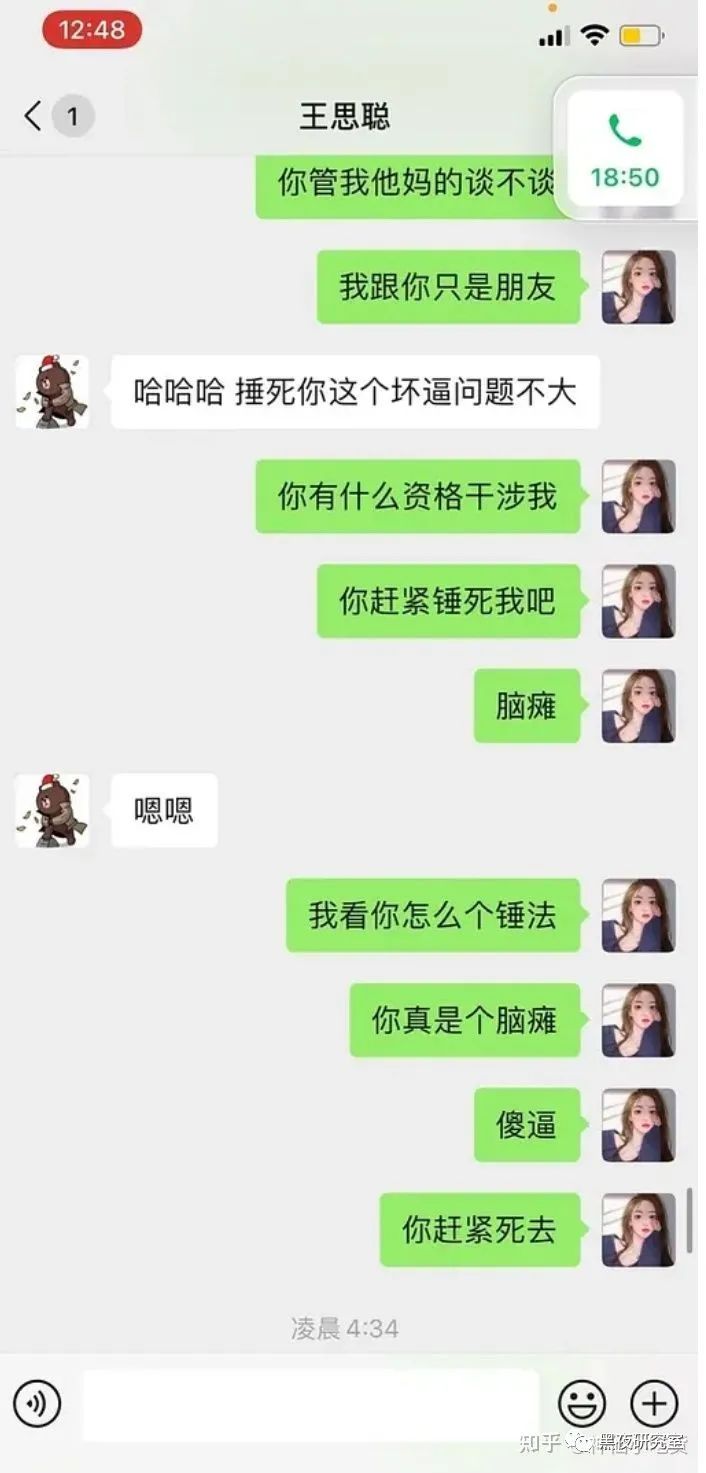Image resolution: width=706 pixels, height=1473 pixels.
Task: Tap the message text field
Action: point(311,1405)
